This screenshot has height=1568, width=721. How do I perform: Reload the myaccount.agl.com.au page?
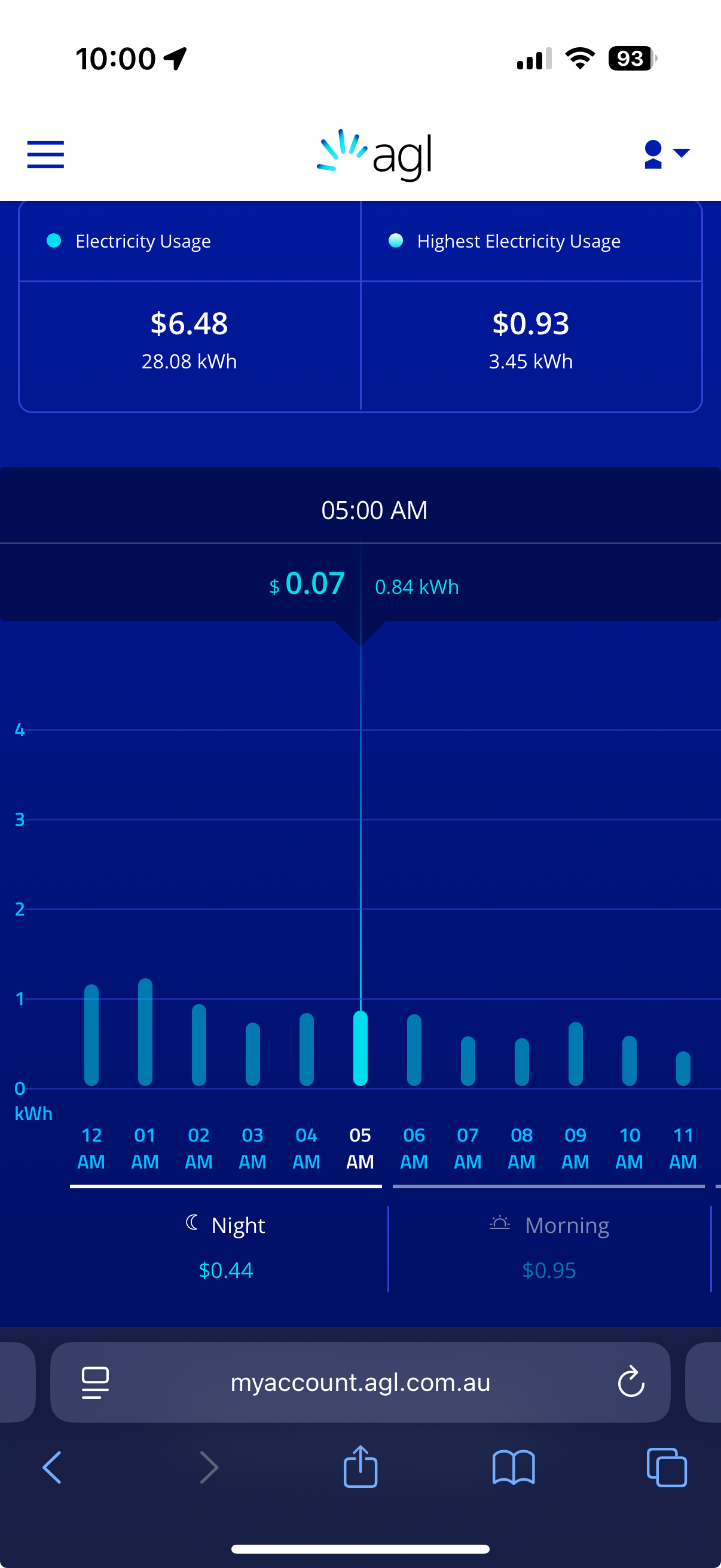[630, 1382]
